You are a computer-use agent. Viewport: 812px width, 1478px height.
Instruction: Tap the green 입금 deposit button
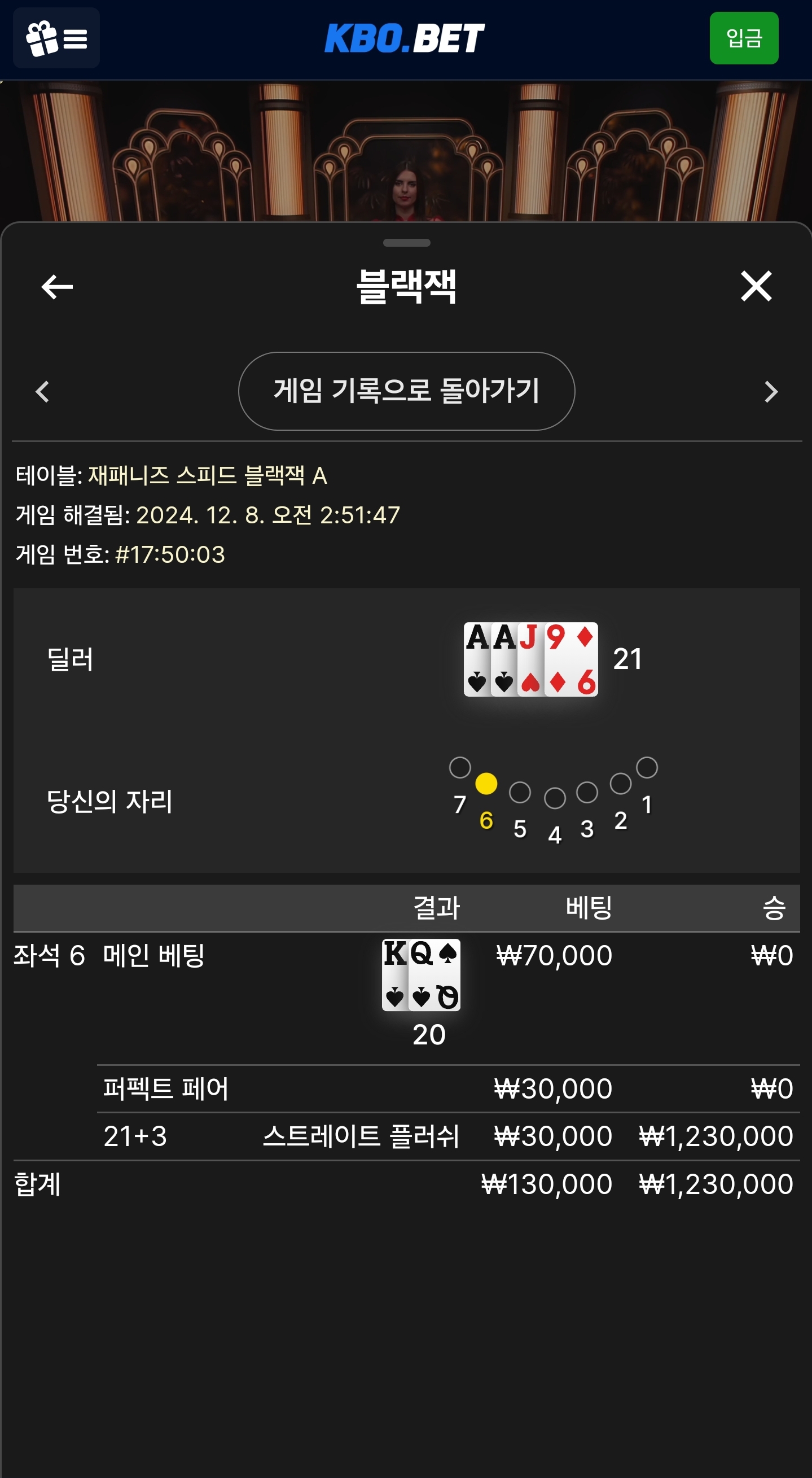pyautogui.click(x=743, y=38)
